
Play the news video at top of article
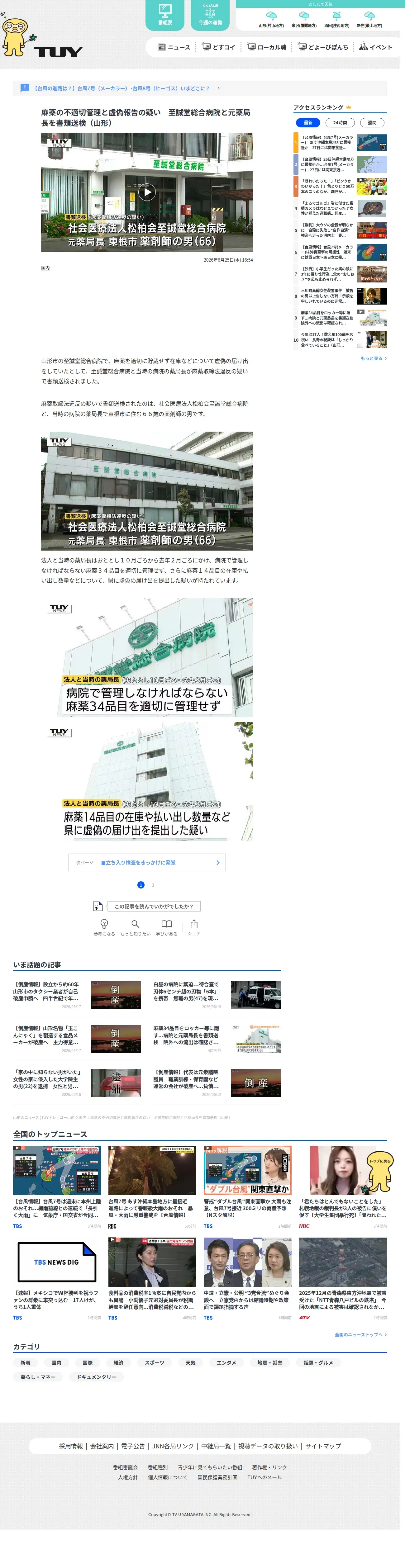pos(147,192)
